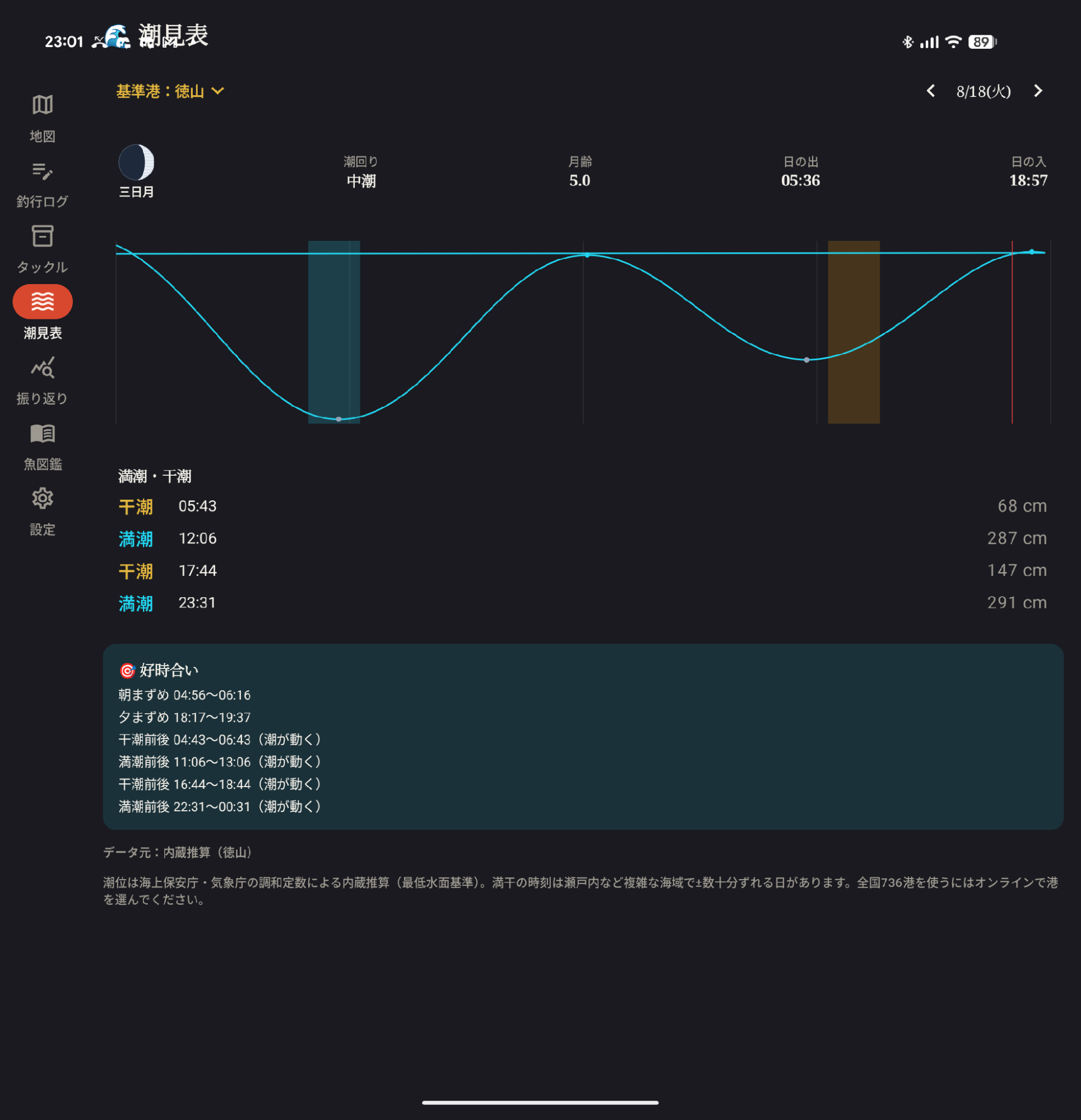Advance to the next day arrow
Viewport: 1081px width, 1120px height.
[x=1038, y=91]
